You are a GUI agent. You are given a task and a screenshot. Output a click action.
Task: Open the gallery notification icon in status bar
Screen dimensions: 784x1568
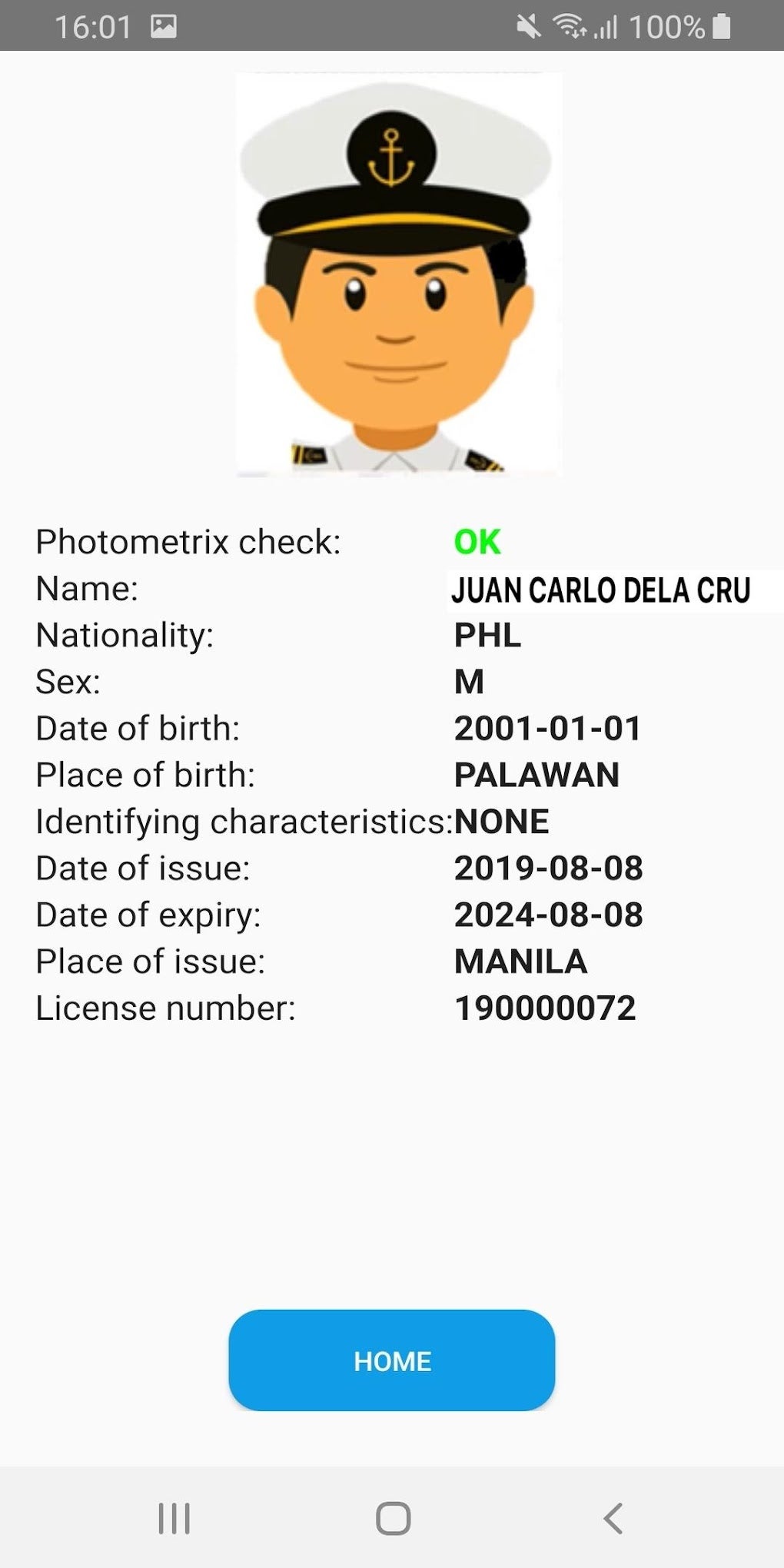(164, 25)
